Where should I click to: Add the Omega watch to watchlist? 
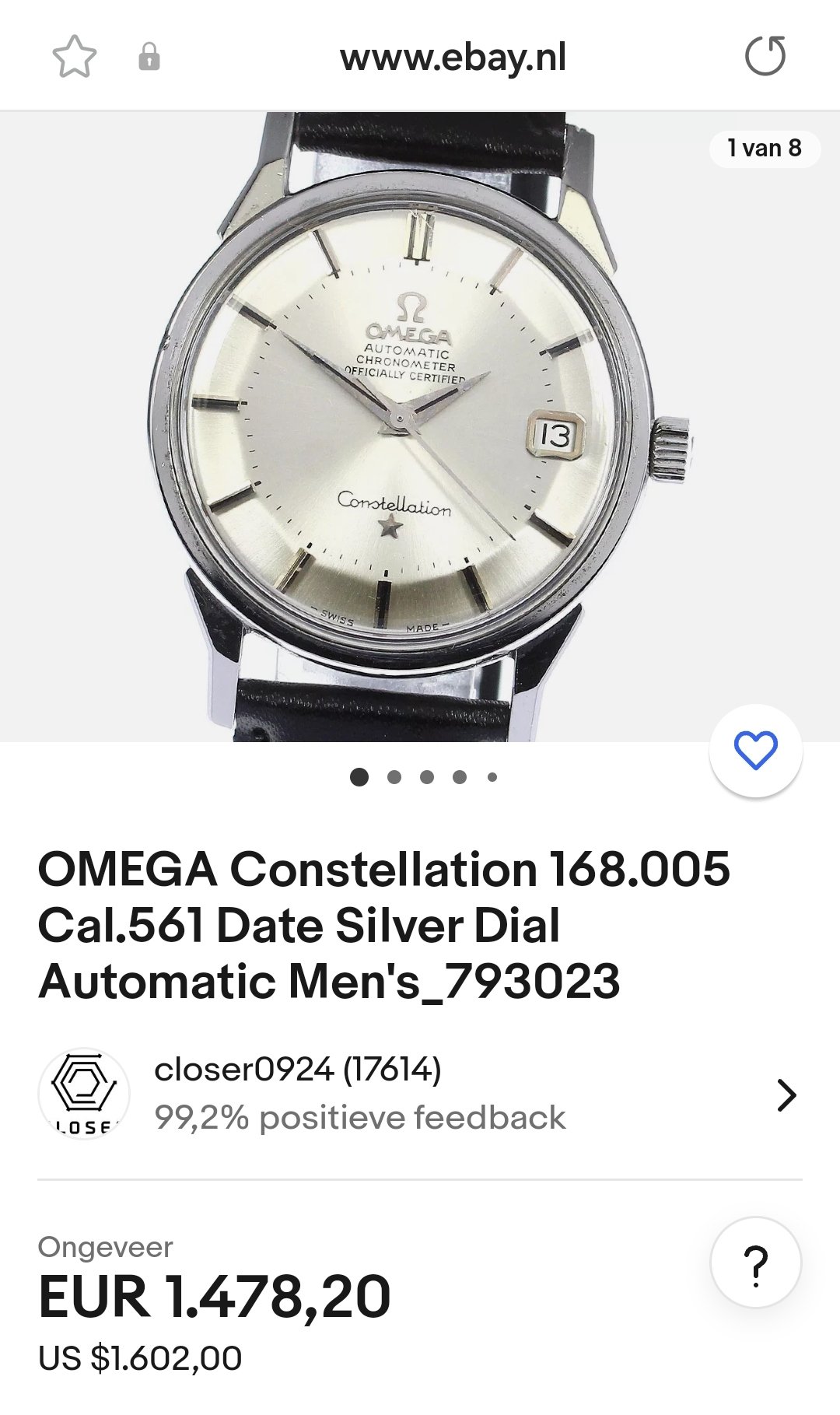tap(755, 751)
